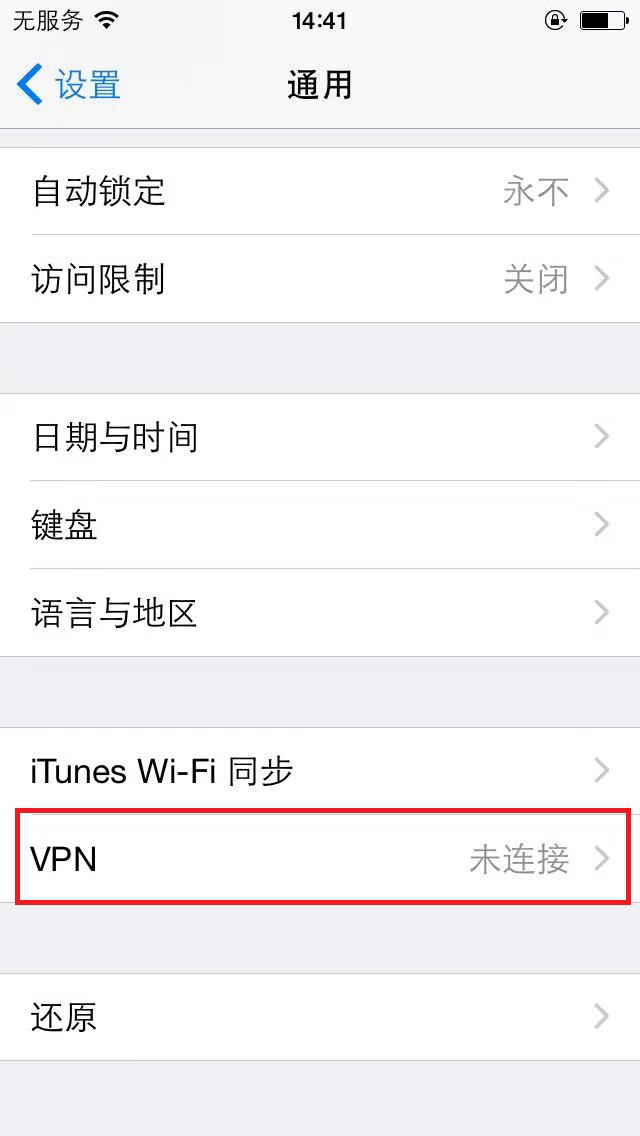Open 还原 reset options
This screenshot has width=640, height=1136.
(320, 1017)
